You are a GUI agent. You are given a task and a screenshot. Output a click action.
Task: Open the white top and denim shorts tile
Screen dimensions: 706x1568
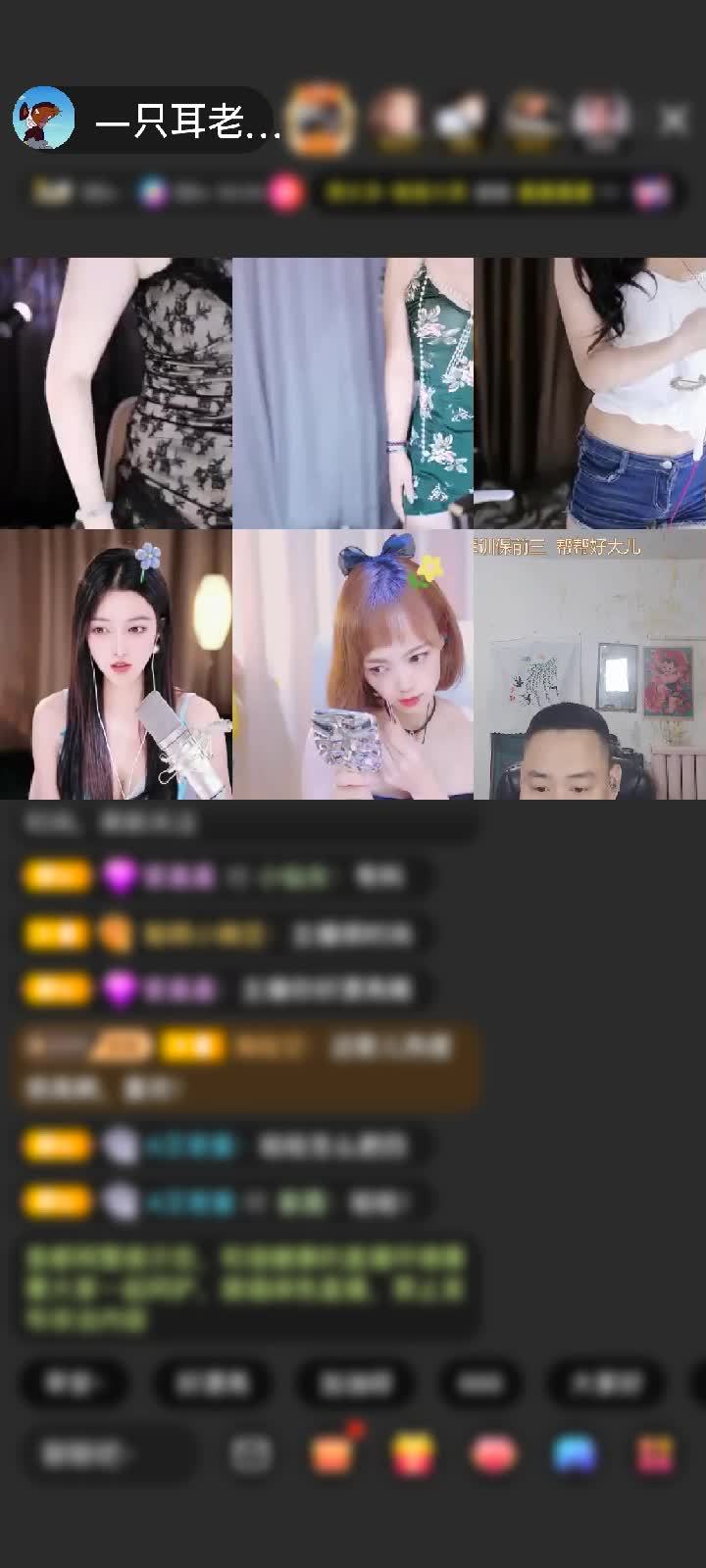590,393
